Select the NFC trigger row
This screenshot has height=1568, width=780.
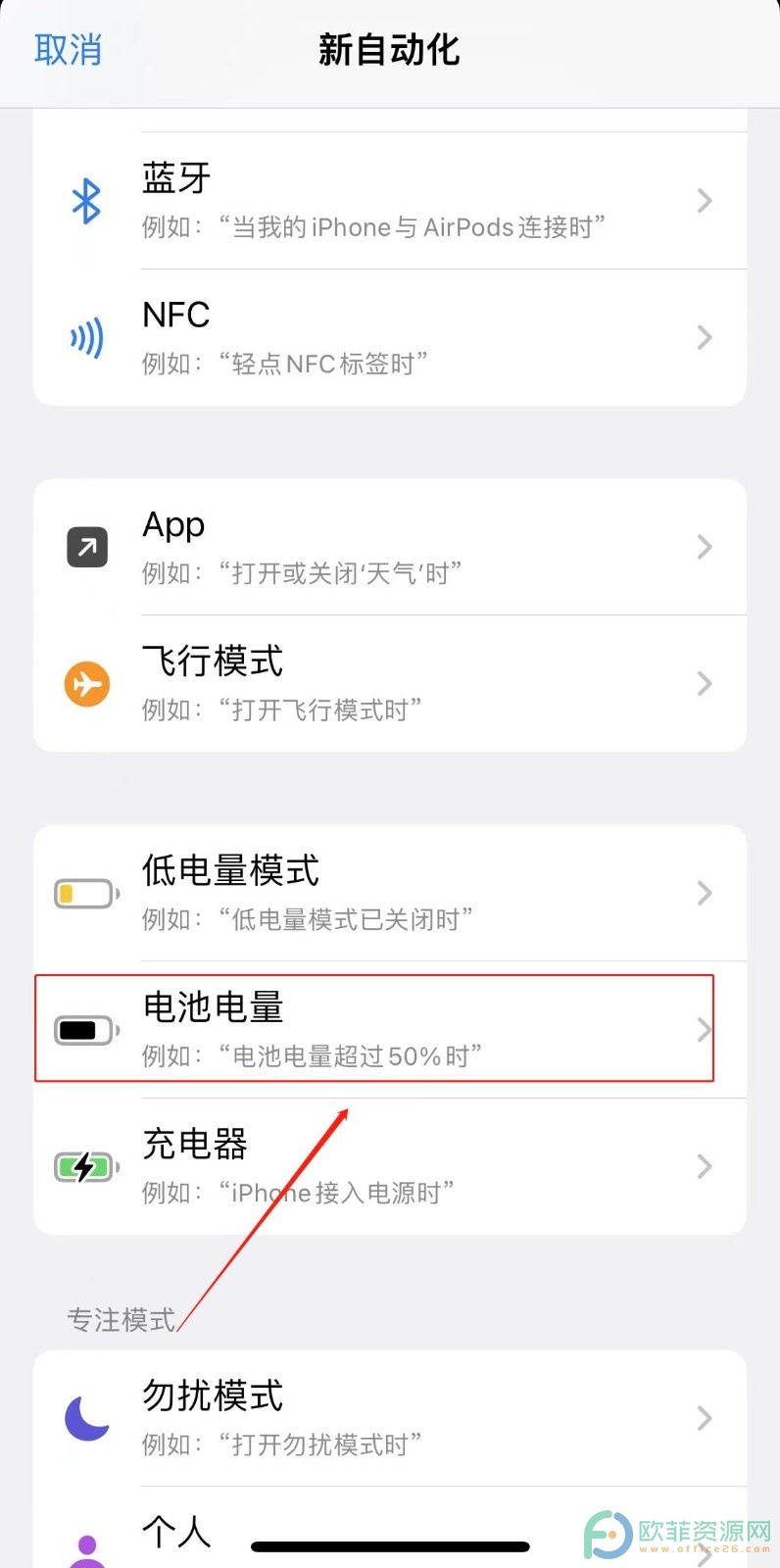click(x=390, y=337)
